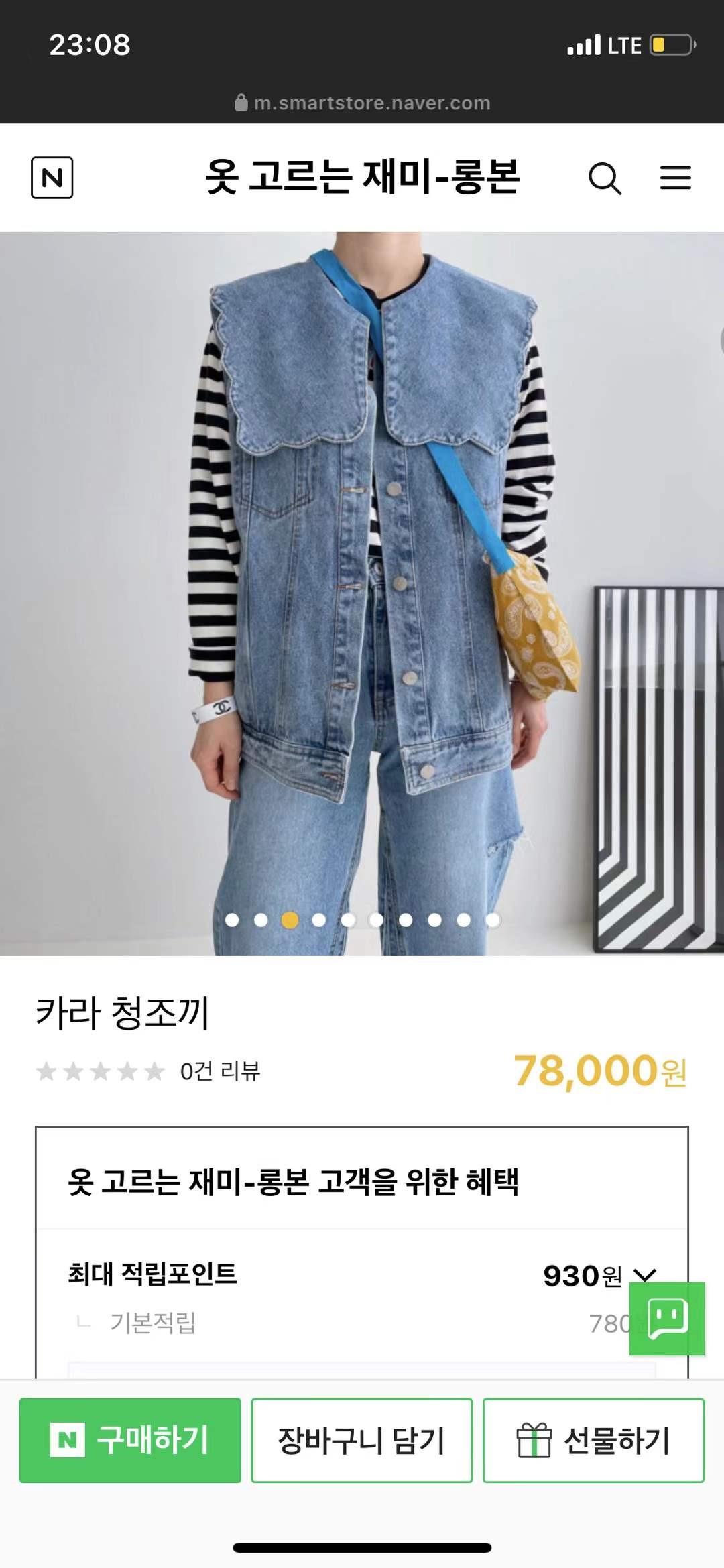724x1568 pixels.
Task: Open the Naver N logo home
Action: 52,178
